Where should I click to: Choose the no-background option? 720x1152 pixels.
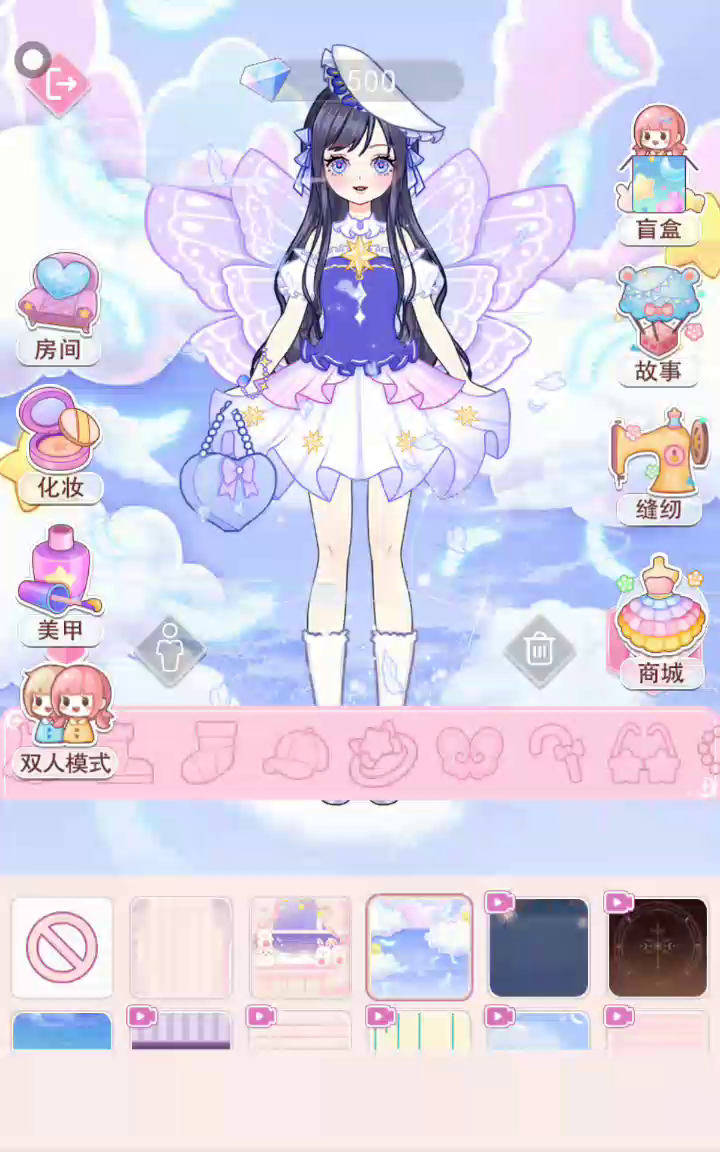[x=62, y=947]
